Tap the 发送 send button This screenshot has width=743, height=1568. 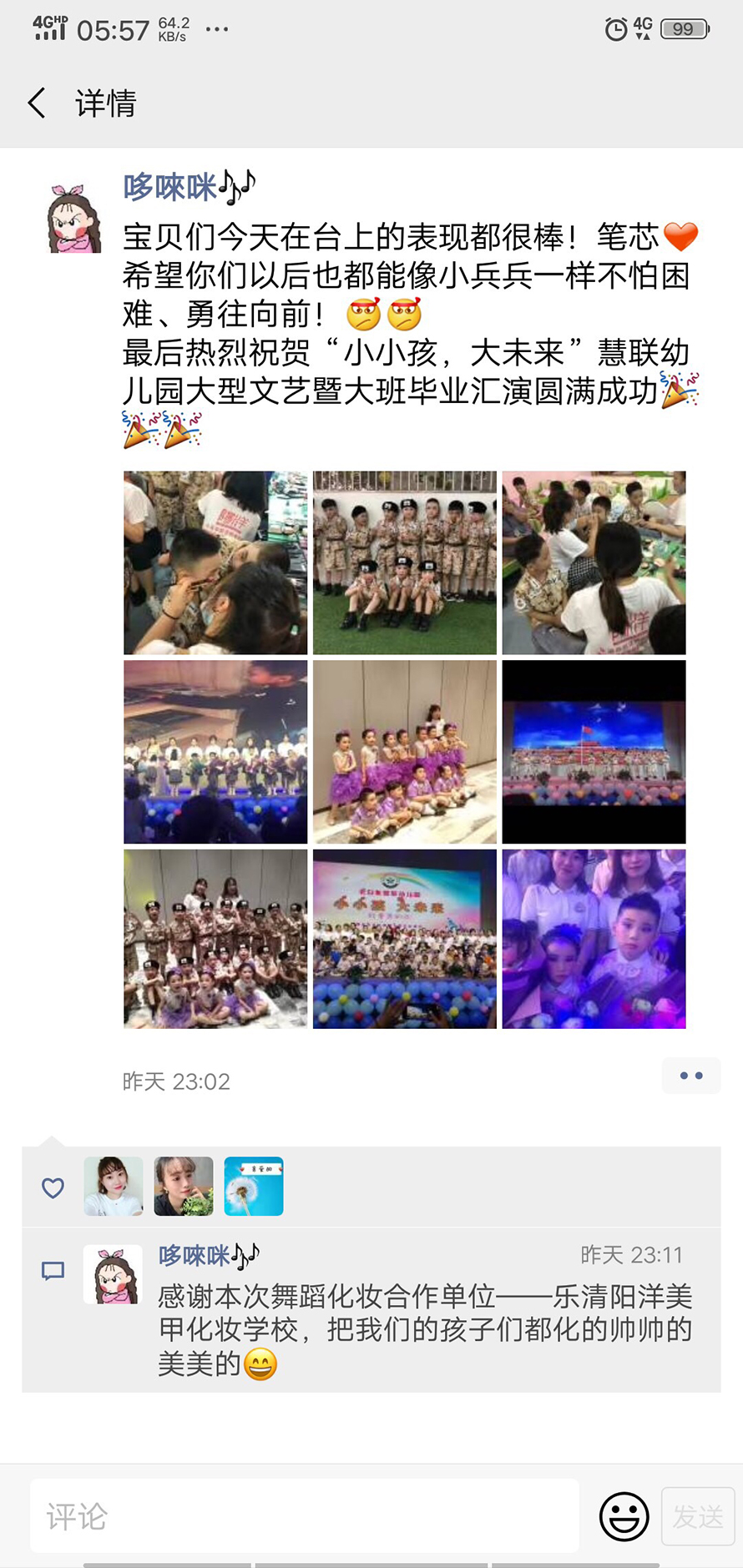click(x=698, y=1516)
